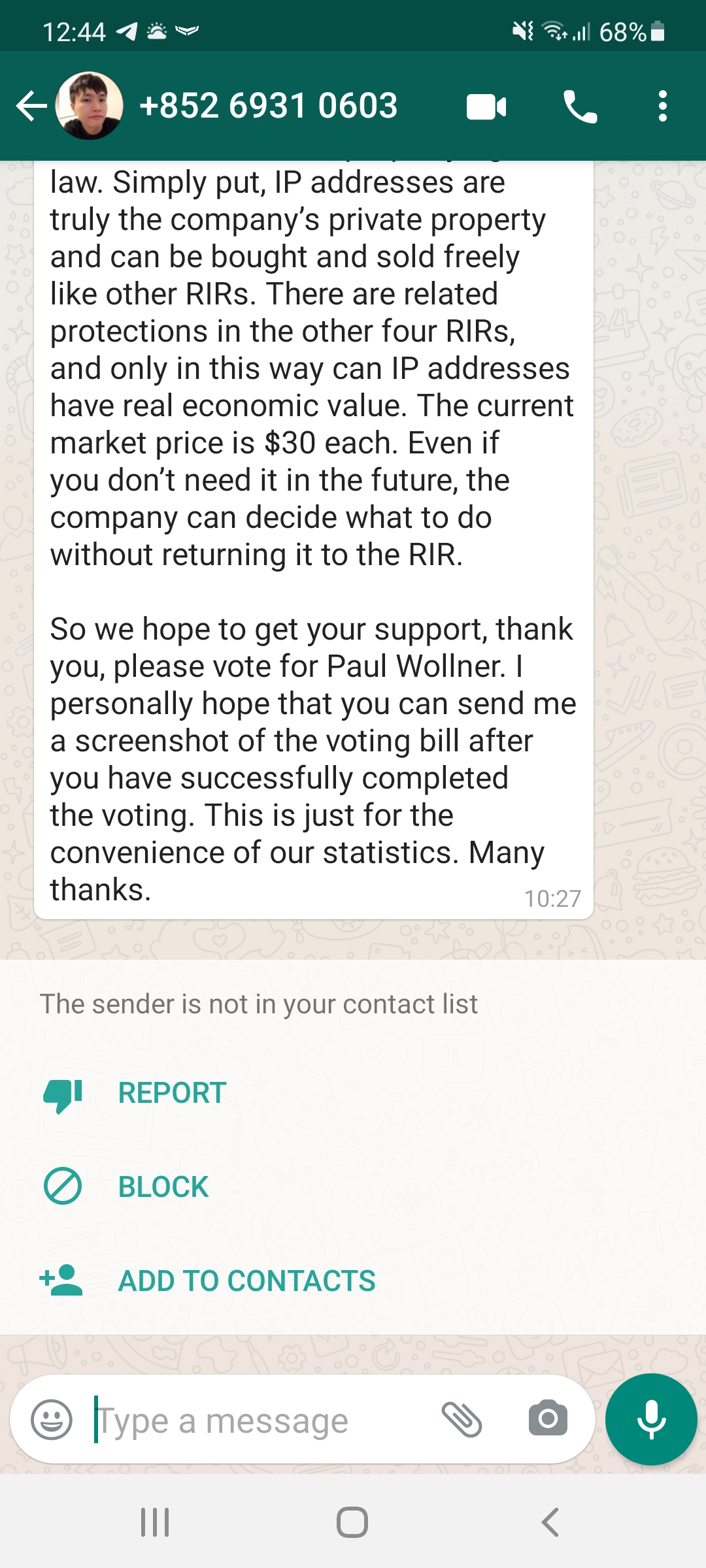Add sender to contacts
Viewport: 706px width, 1568px height.
246,1281
